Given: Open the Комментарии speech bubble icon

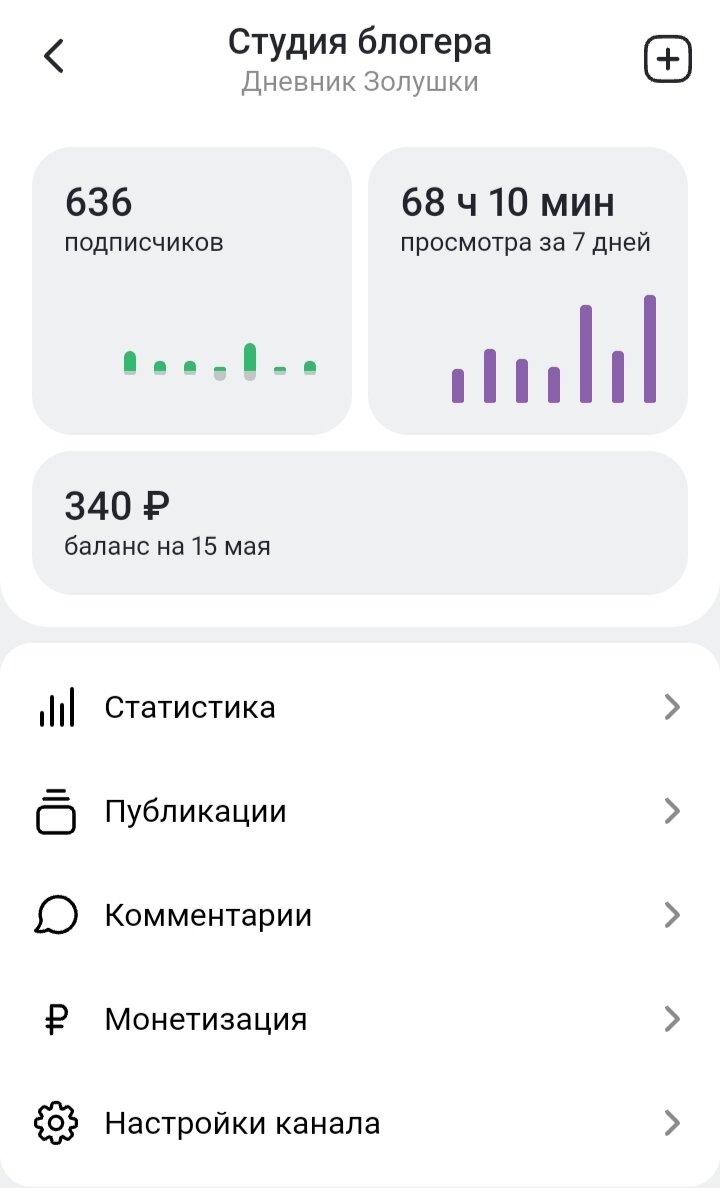Looking at the screenshot, I should (x=58, y=915).
